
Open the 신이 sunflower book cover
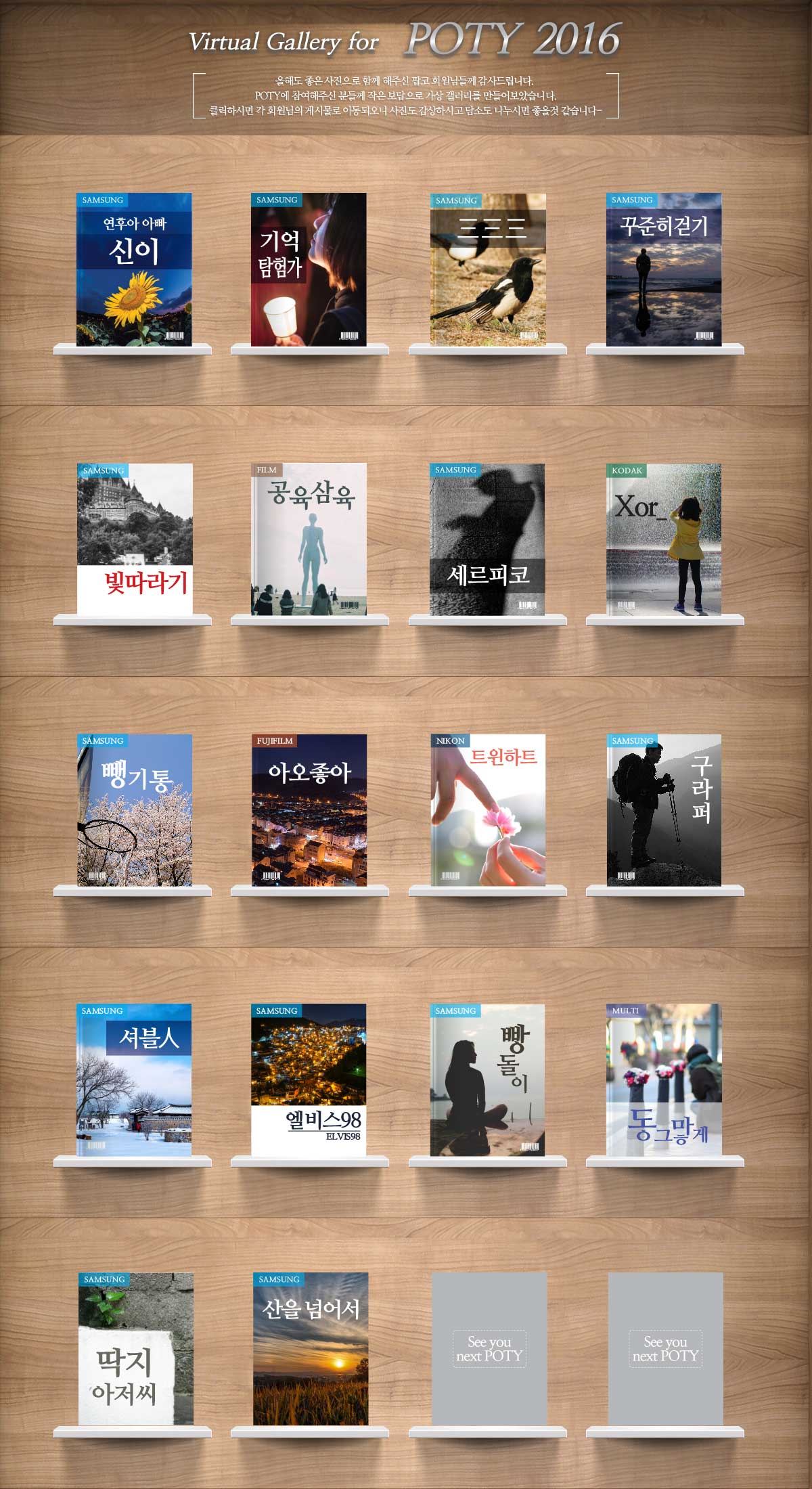click(134, 269)
